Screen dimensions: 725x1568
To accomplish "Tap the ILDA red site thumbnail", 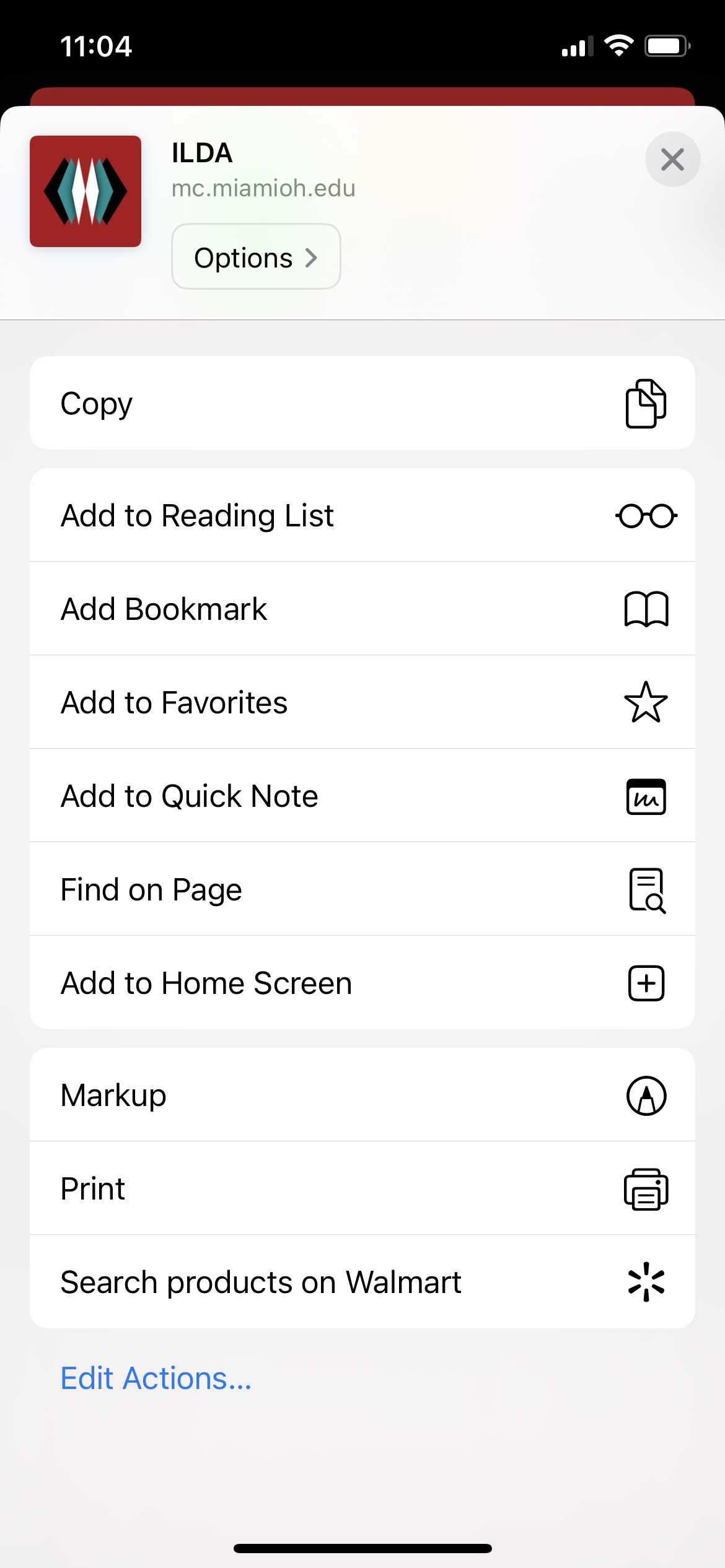I will (85, 191).
